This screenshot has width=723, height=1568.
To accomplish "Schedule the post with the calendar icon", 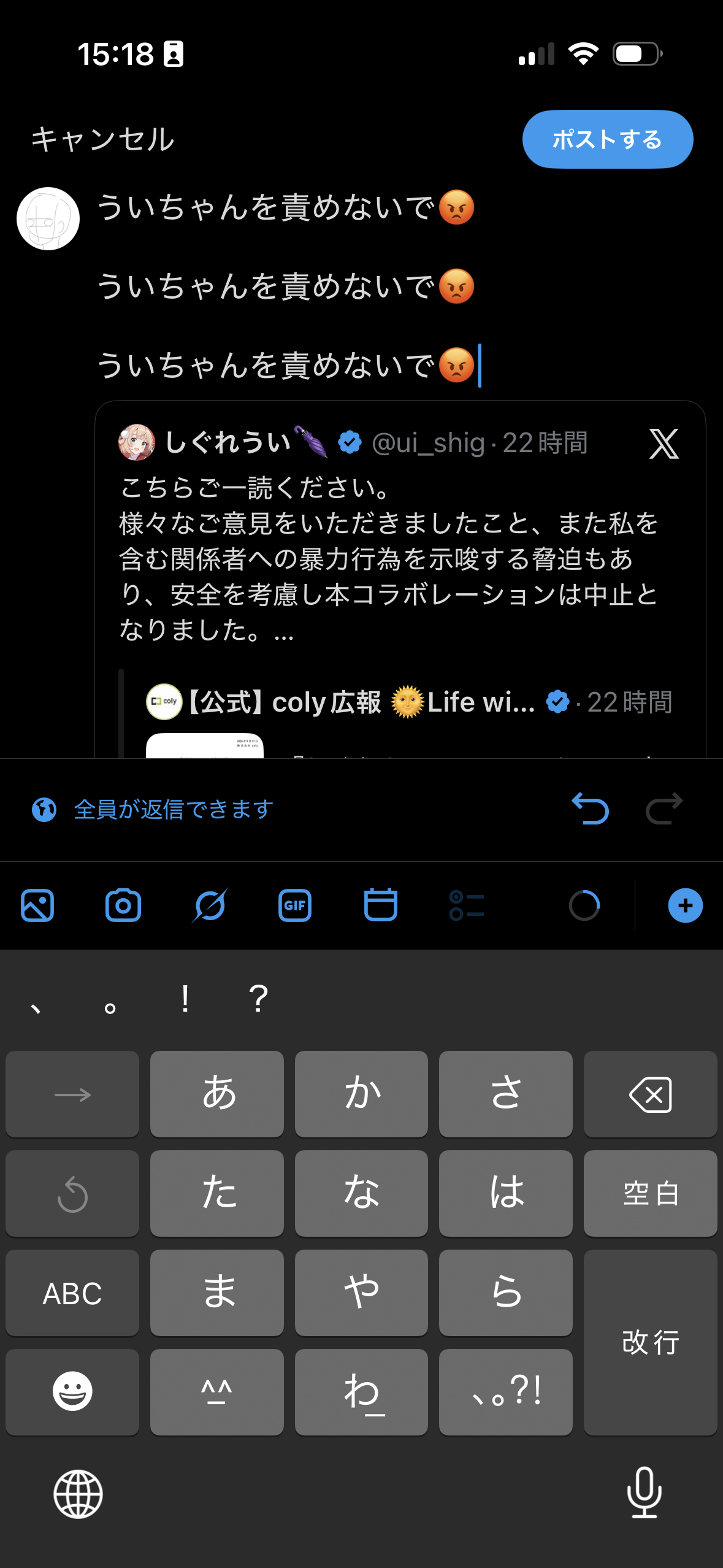I will 381,905.
